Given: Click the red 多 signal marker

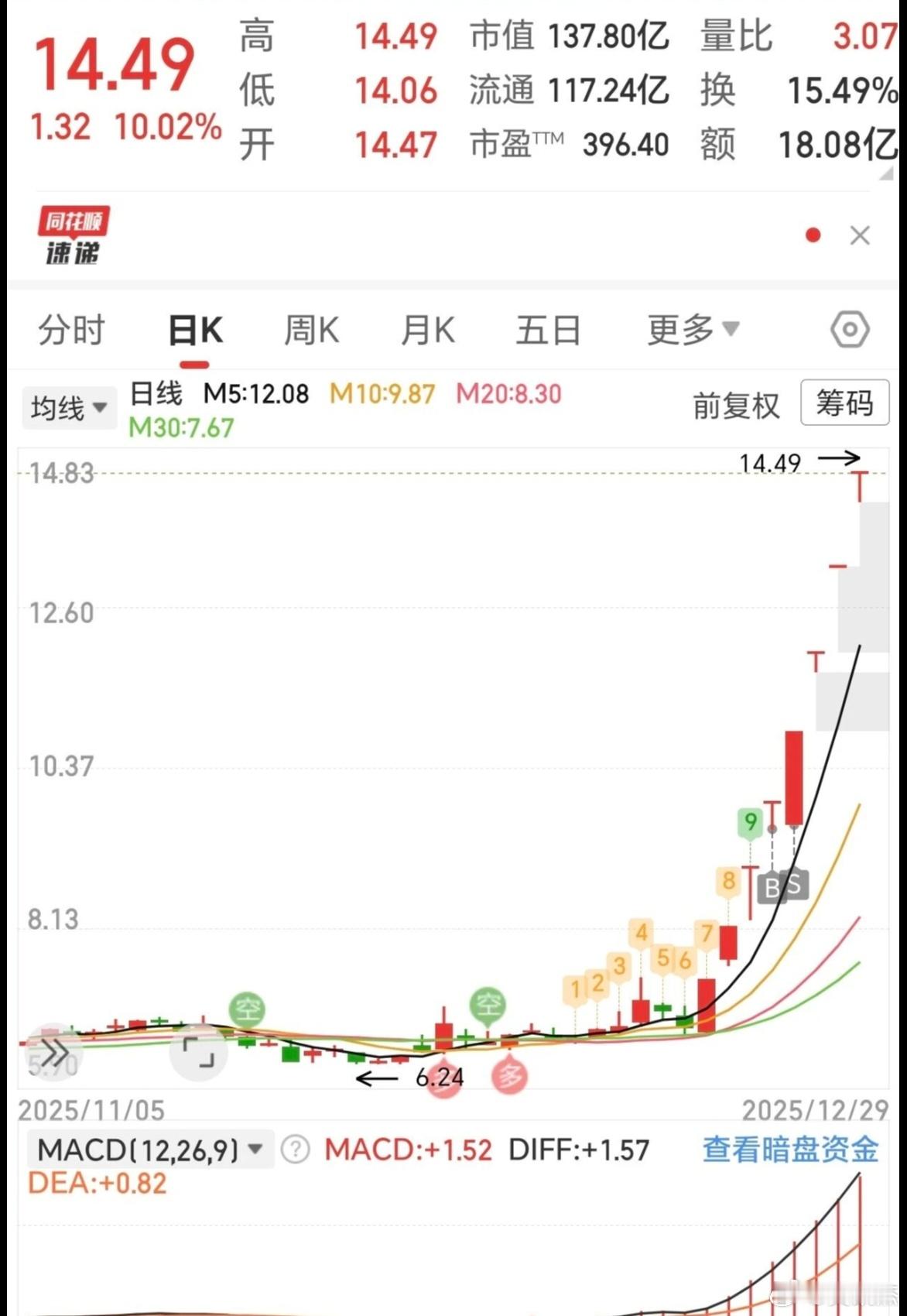Looking at the screenshot, I should point(510,1076).
